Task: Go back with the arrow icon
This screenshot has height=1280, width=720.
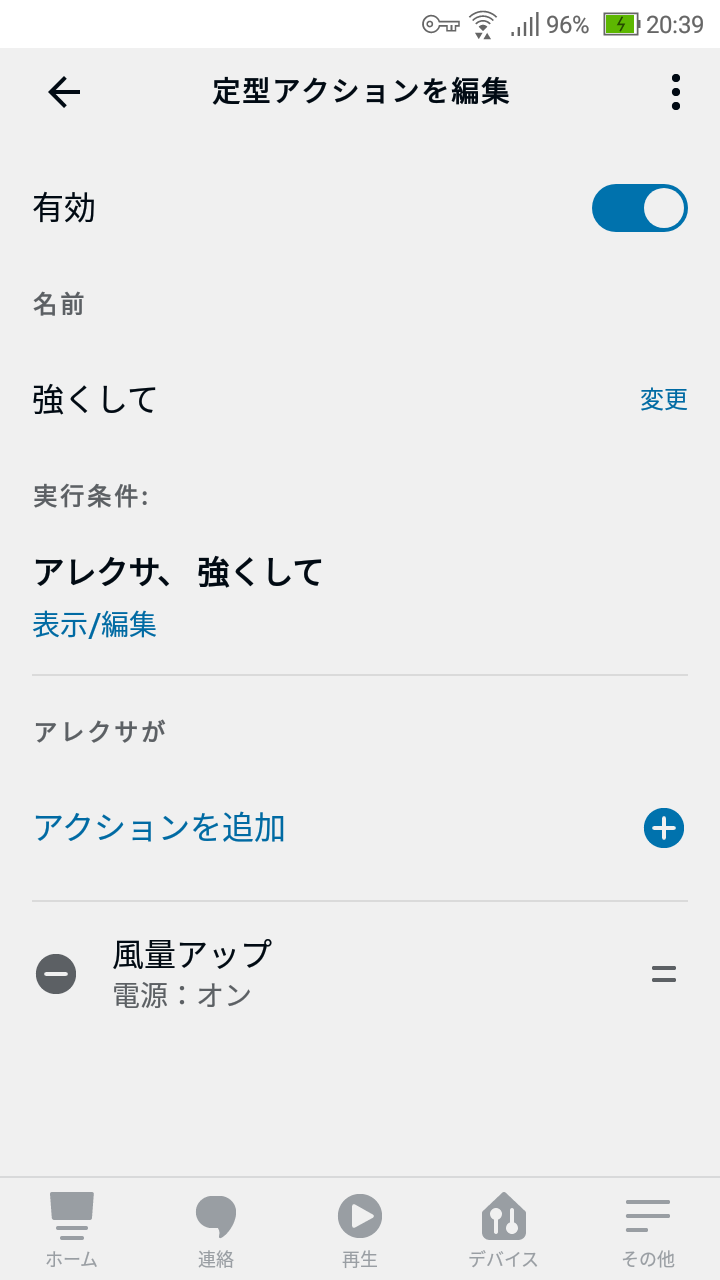Action: pos(64,92)
